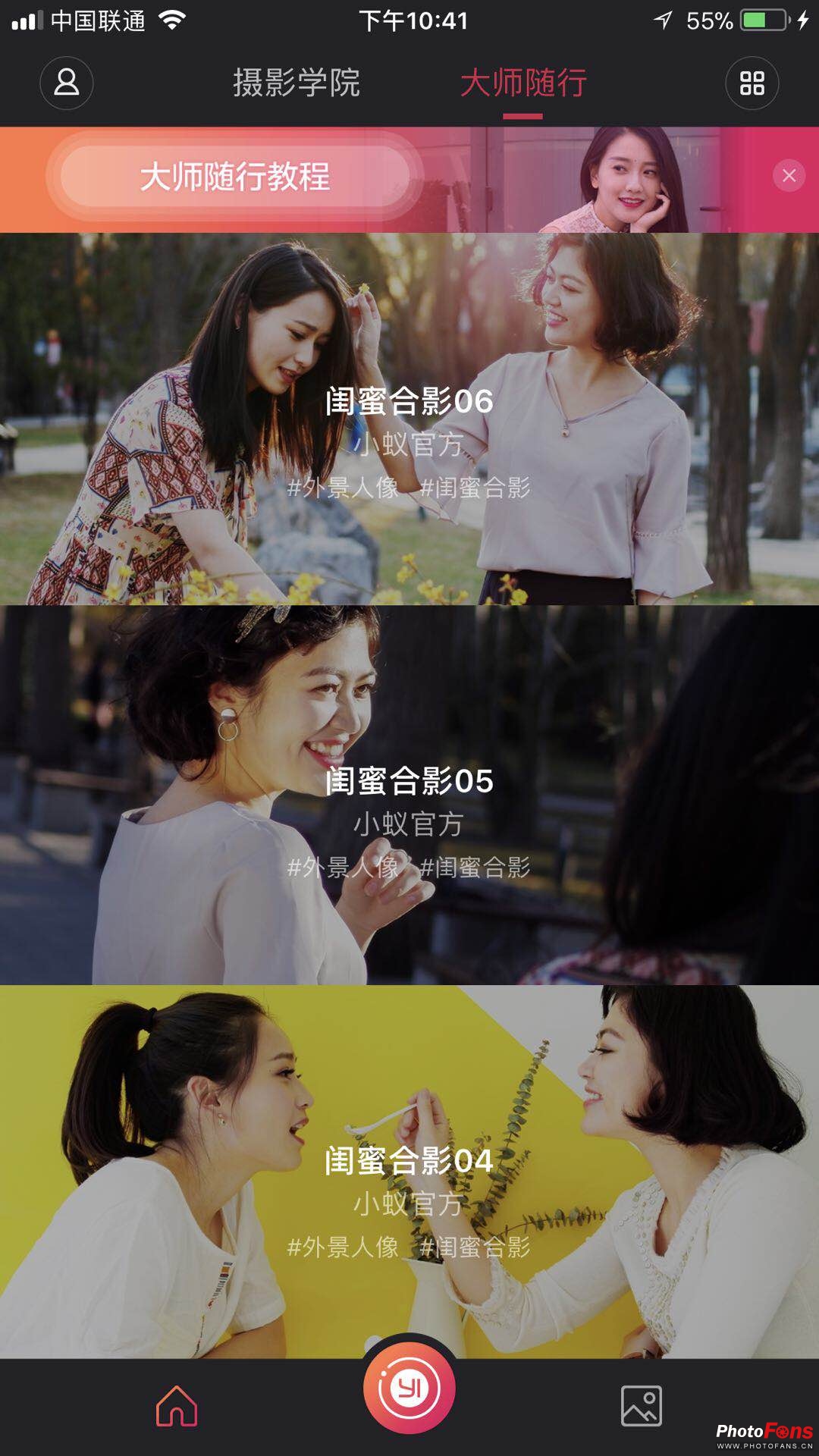Tap the #闺蜜合影 hashtag on 闺蜜合影05
Image resolution: width=819 pixels, height=1456 pixels.
pyautogui.click(x=477, y=869)
